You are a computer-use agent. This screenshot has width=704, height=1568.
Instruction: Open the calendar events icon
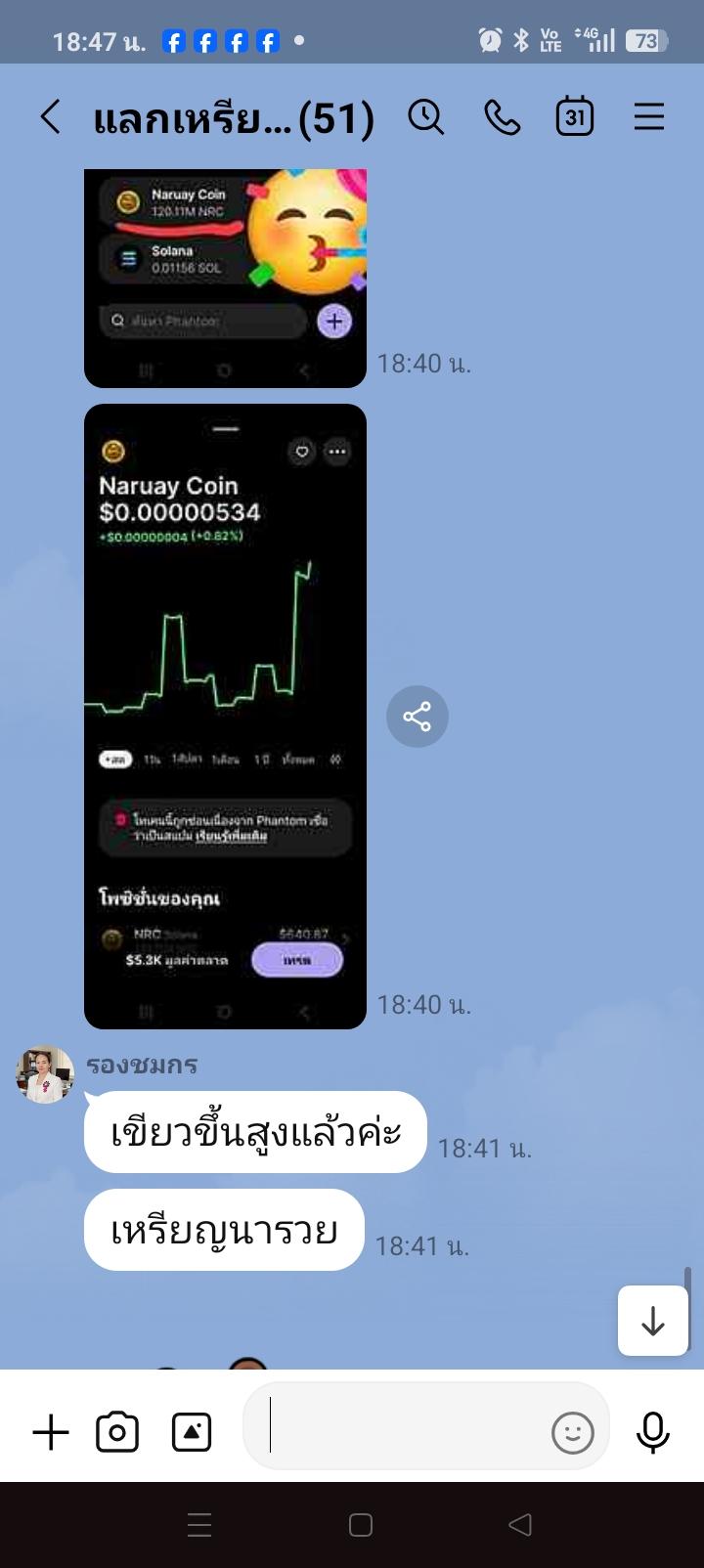[575, 118]
